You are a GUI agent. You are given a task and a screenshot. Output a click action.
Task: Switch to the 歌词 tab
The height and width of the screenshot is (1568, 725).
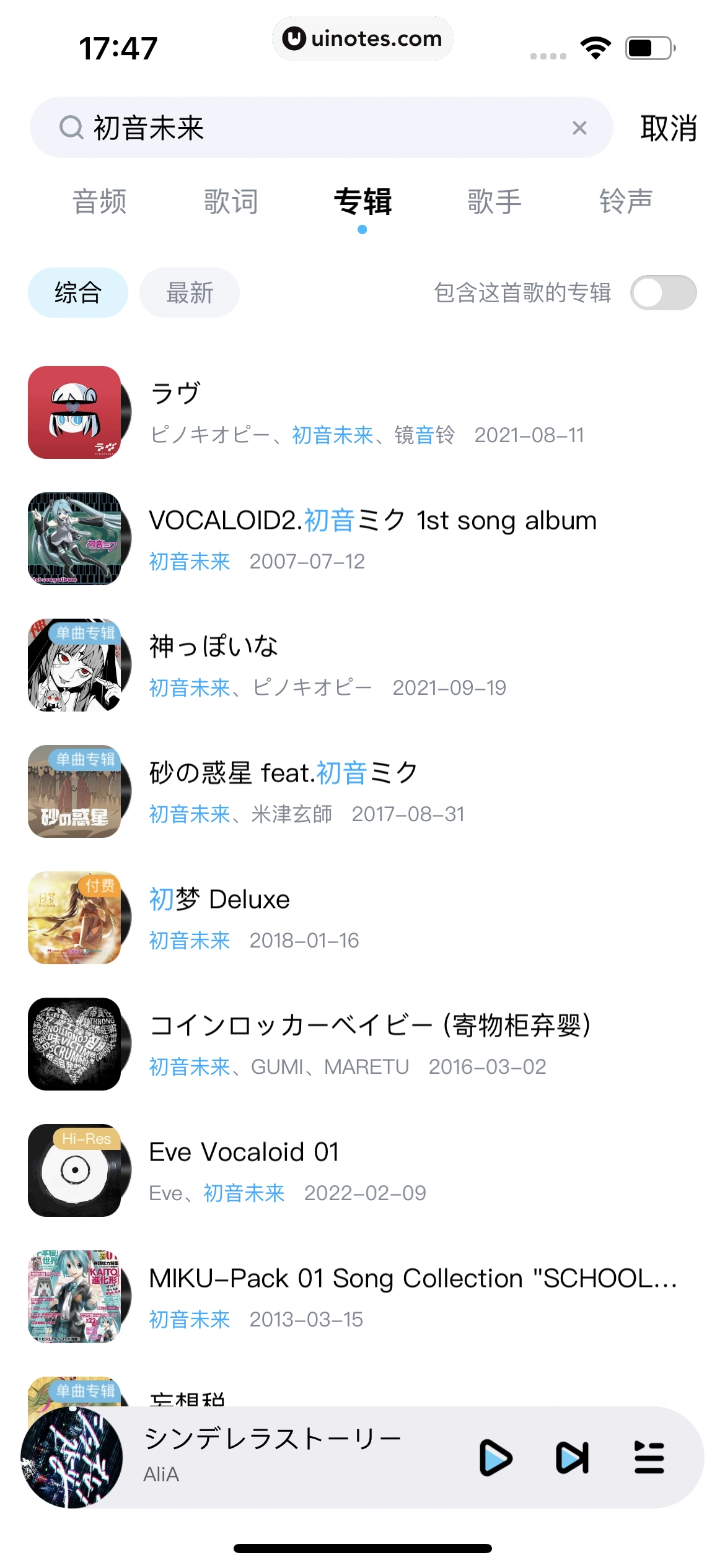[x=231, y=202]
